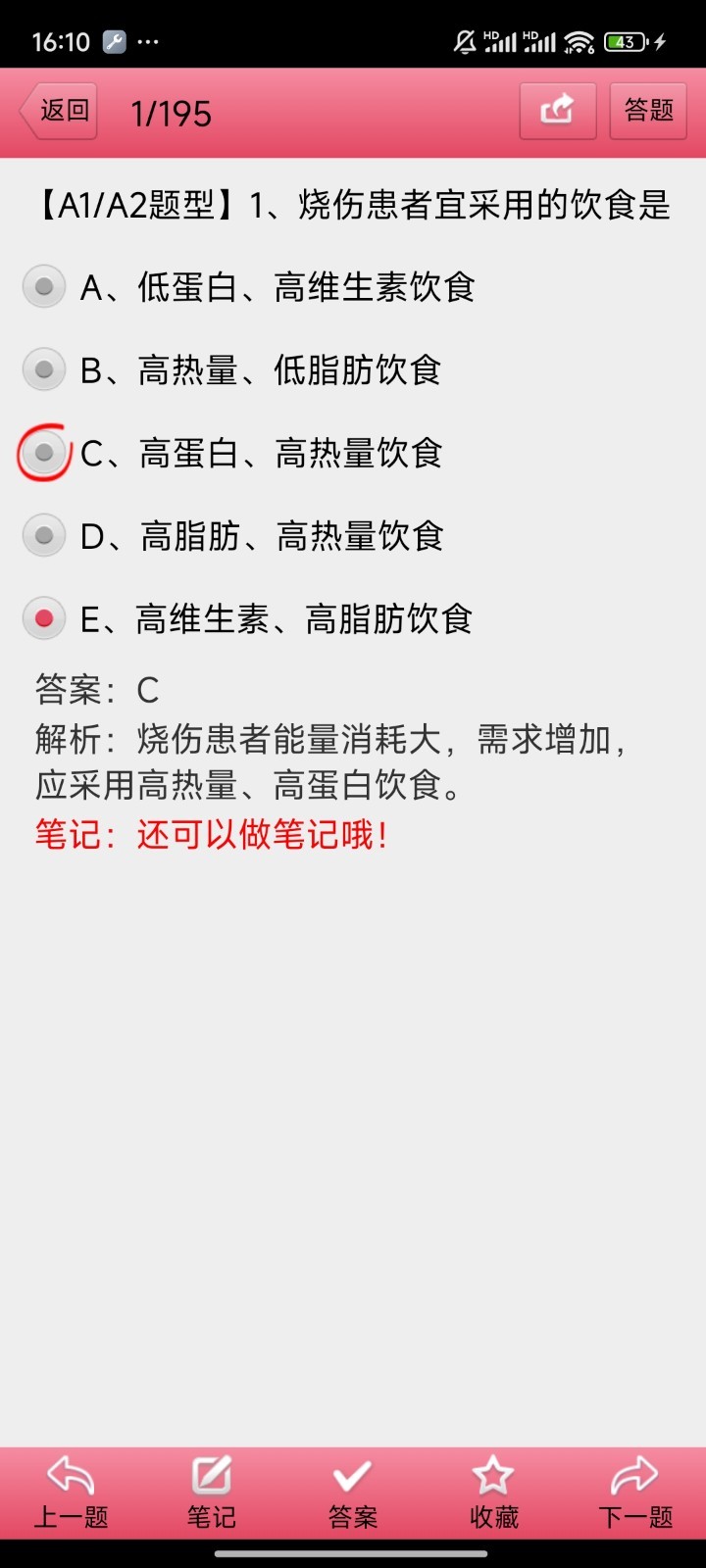Screen dimensions: 706x1568
Task: Advance using the 下一题 forward-arrow icon
Action: tap(634, 1473)
